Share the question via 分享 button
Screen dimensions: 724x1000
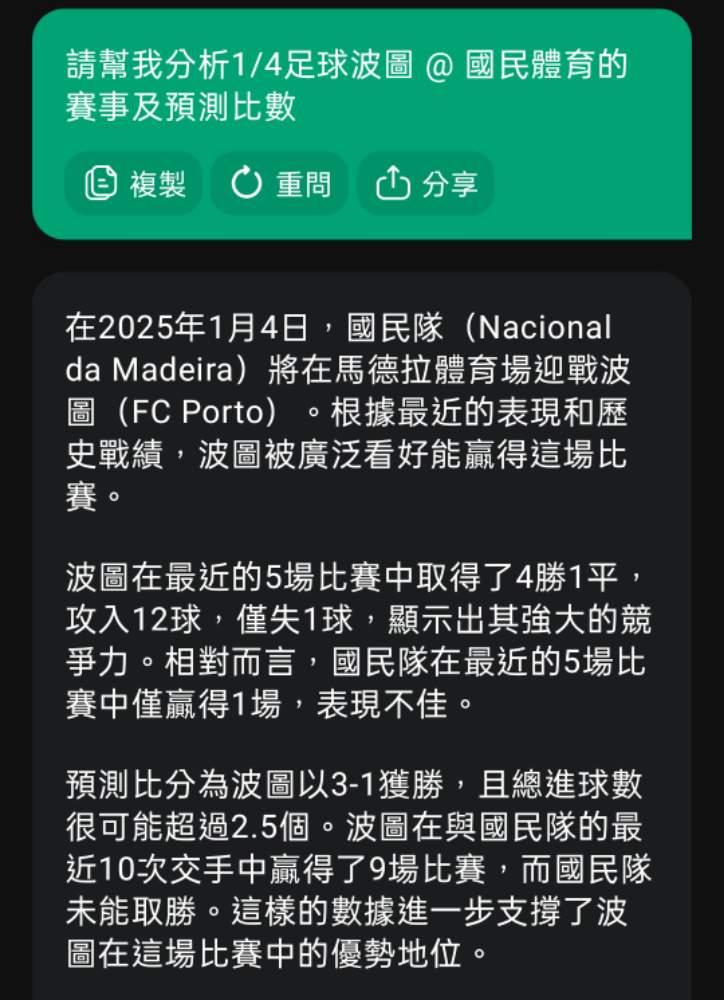[x=426, y=184]
